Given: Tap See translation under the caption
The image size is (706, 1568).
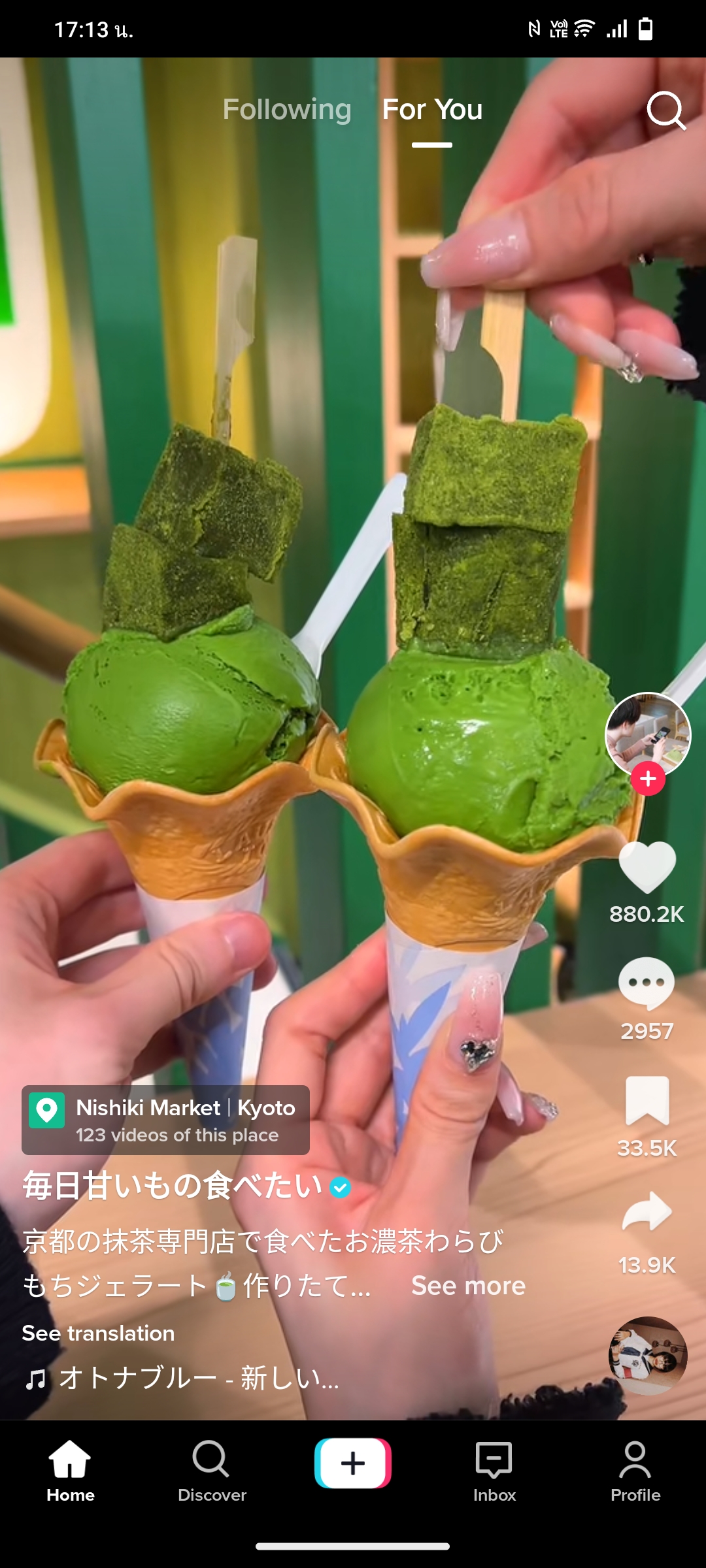Looking at the screenshot, I should coord(98,1333).
